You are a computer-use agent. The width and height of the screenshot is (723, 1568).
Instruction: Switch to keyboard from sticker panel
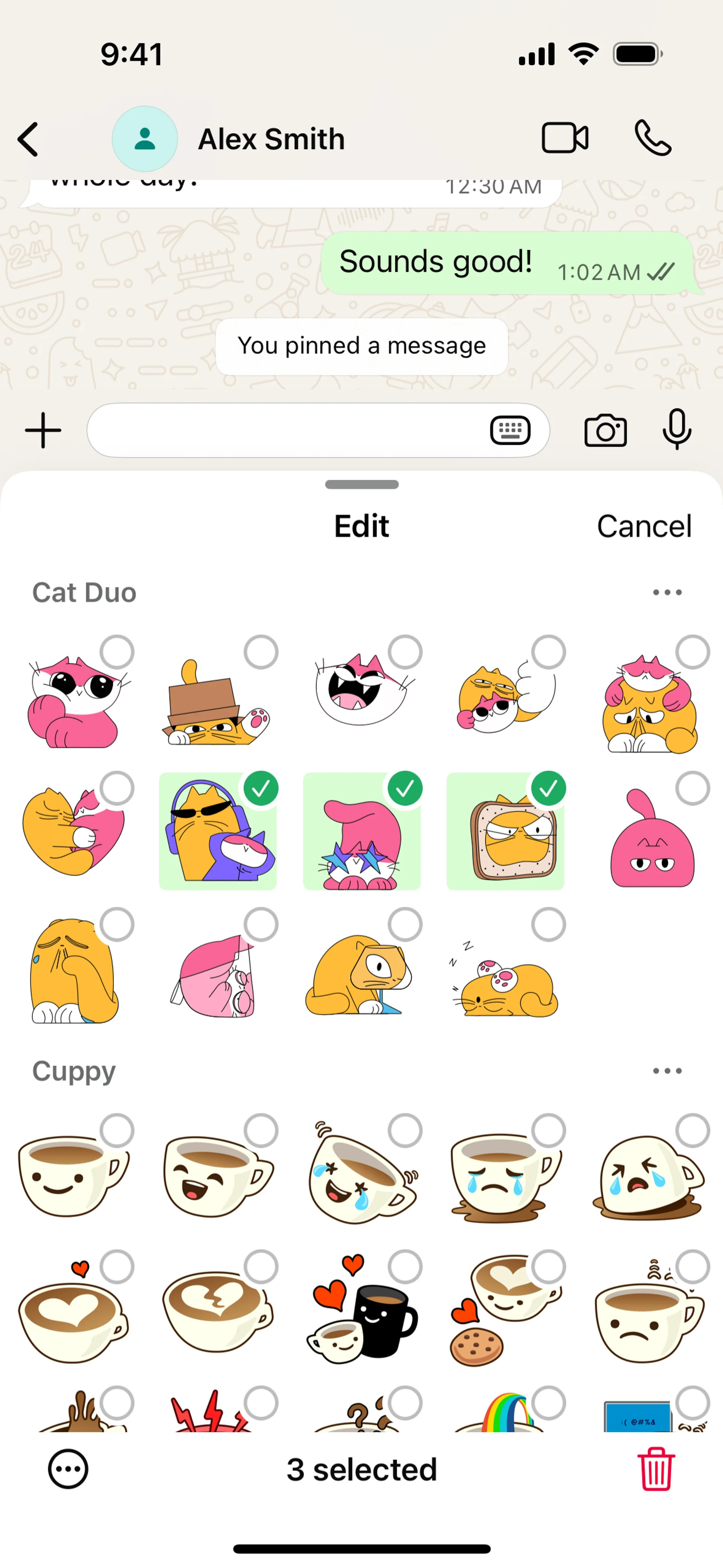(510, 430)
